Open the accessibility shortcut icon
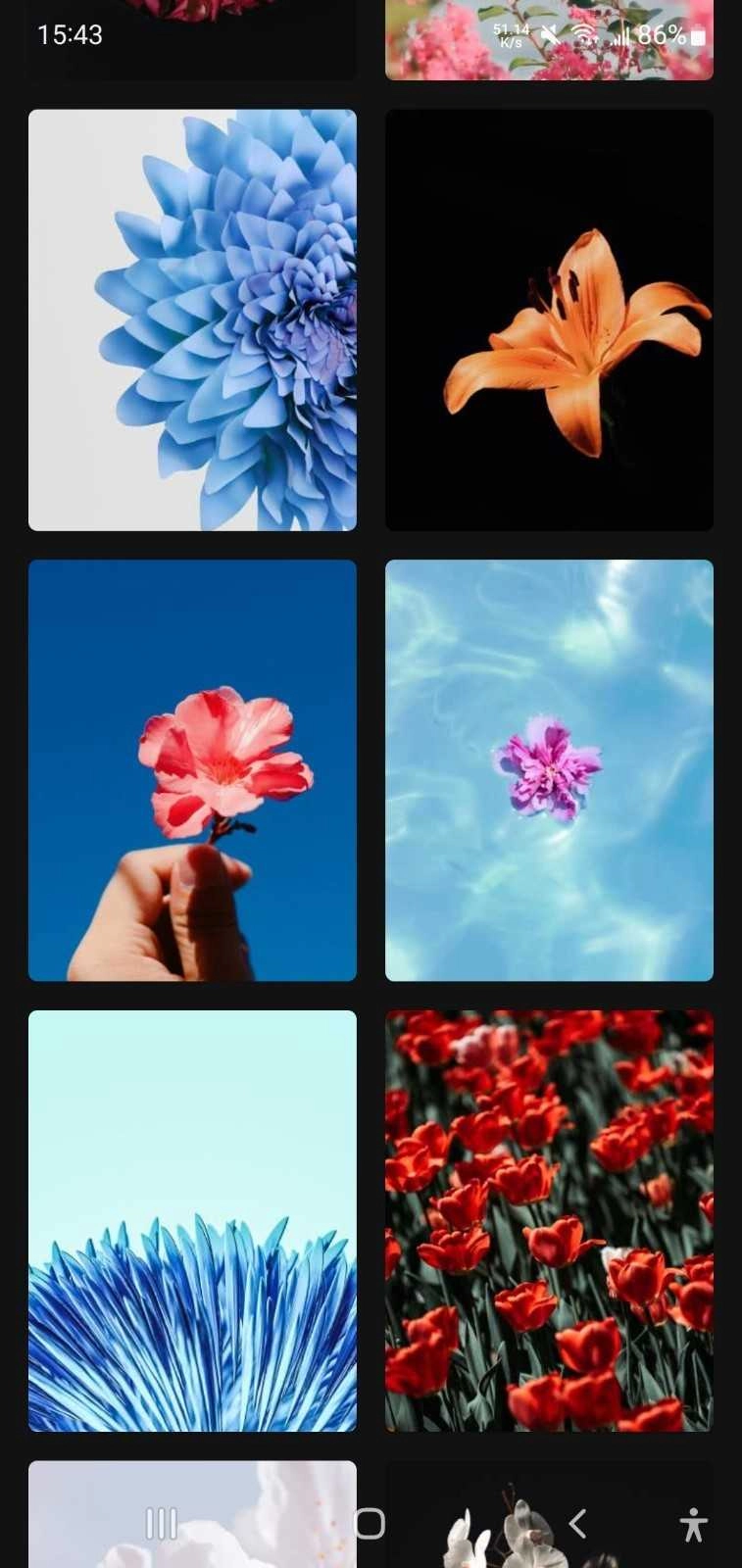 pos(693,1525)
